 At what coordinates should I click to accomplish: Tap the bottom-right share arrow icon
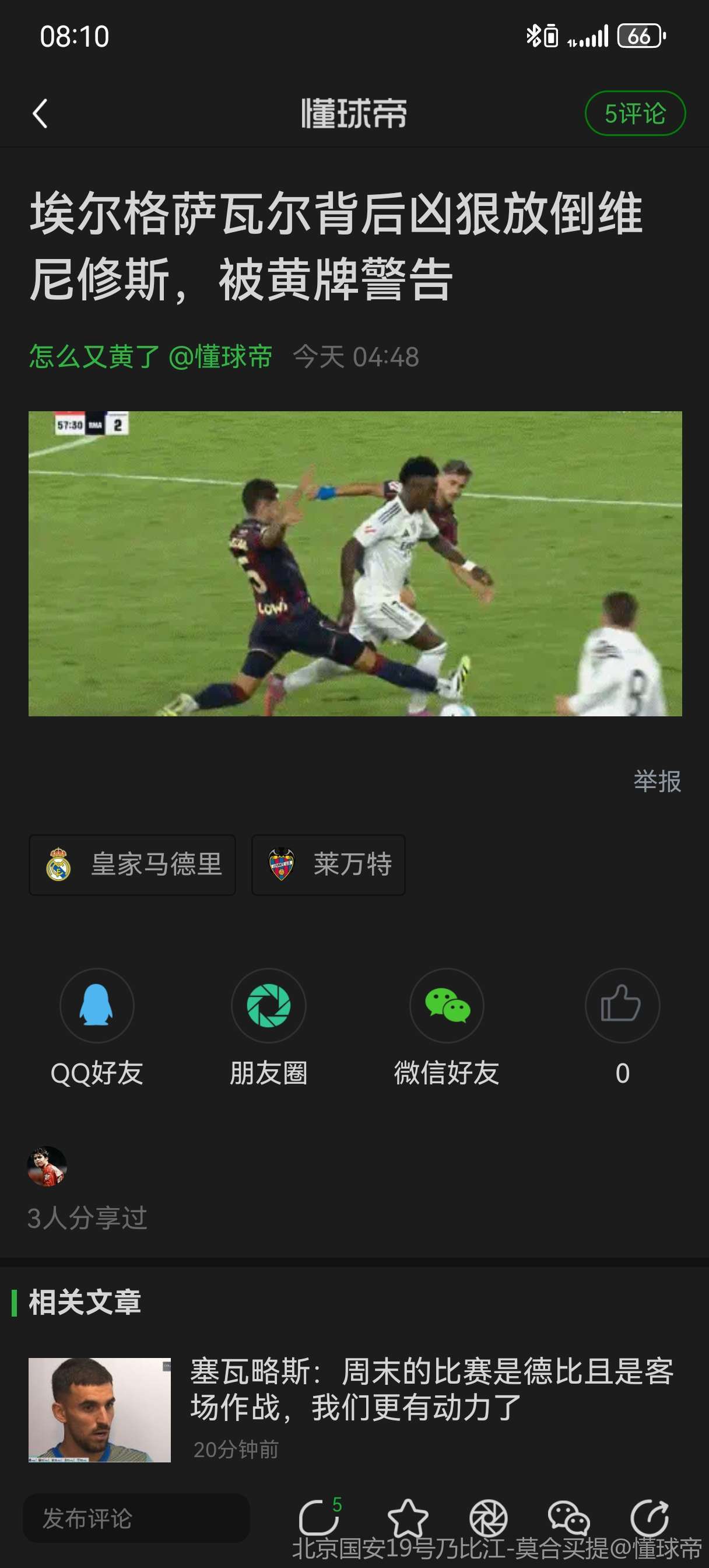(x=650, y=1518)
